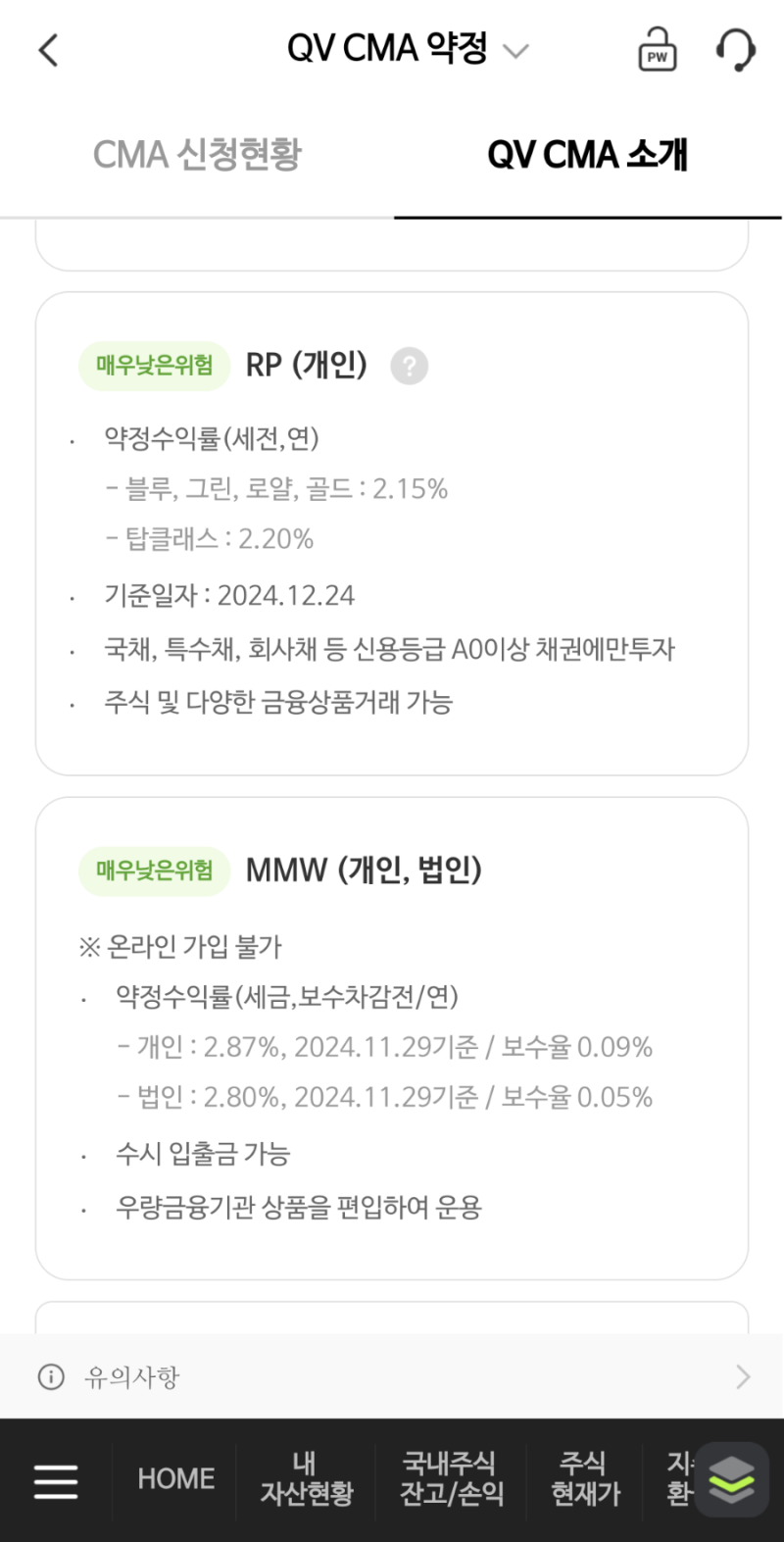Tap the headset customer service icon

[736, 50]
